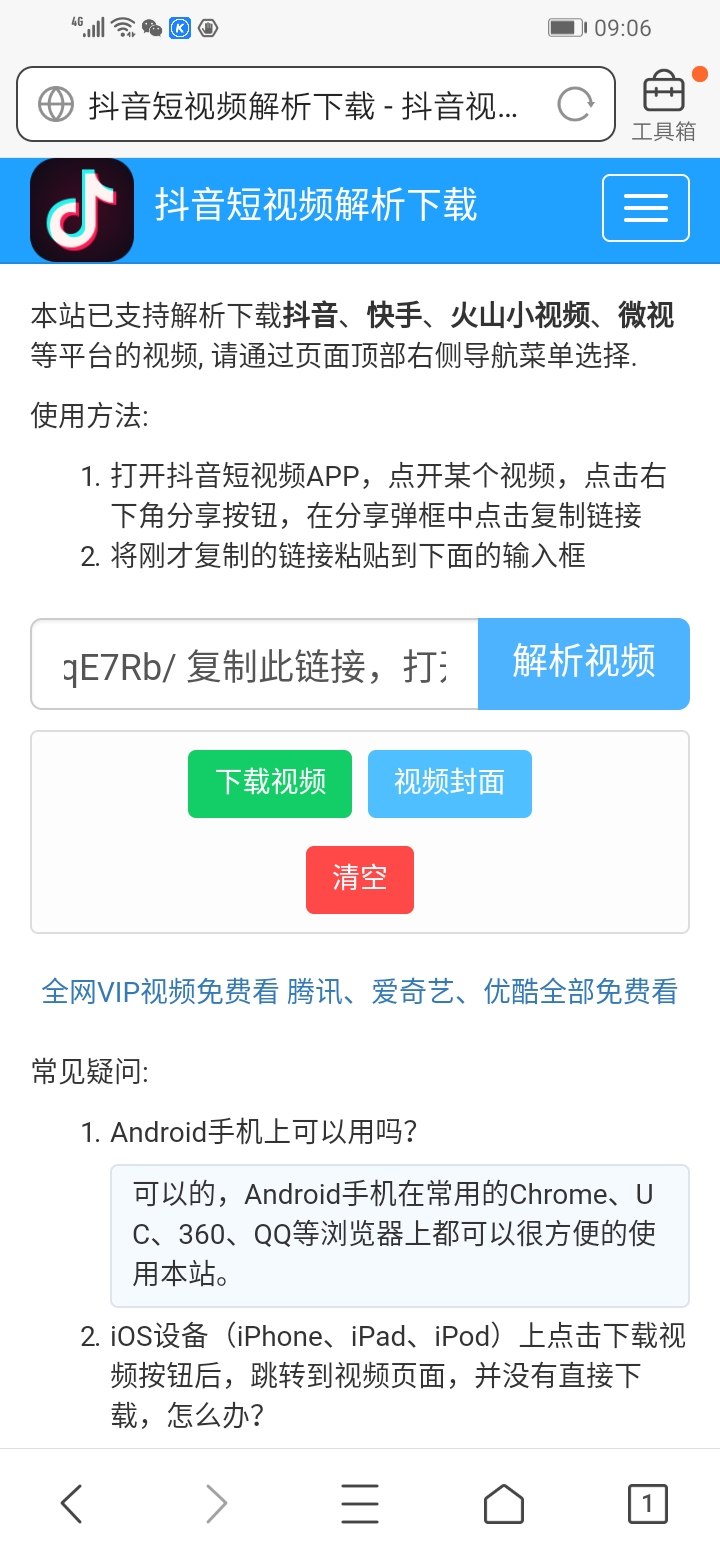Focus the link input field
The height and width of the screenshot is (1560, 720).
point(255,665)
